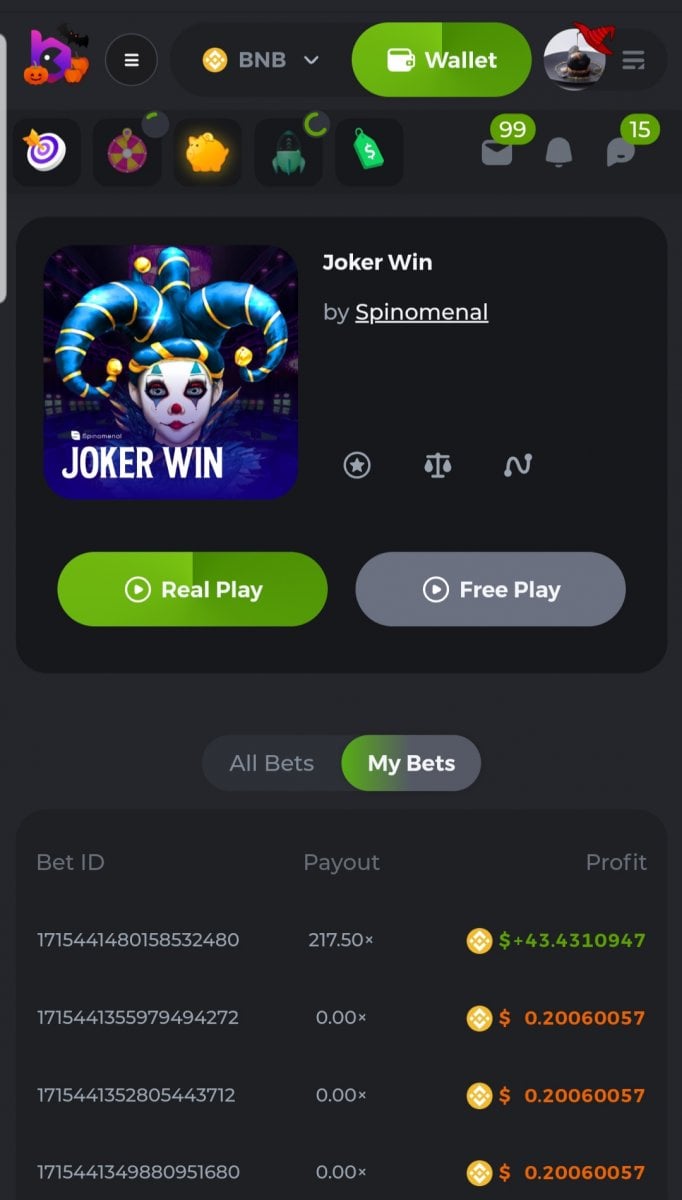Open chat with 15 unread messages
Viewport: 682px width, 1200px height.
pyautogui.click(x=621, y=152)
